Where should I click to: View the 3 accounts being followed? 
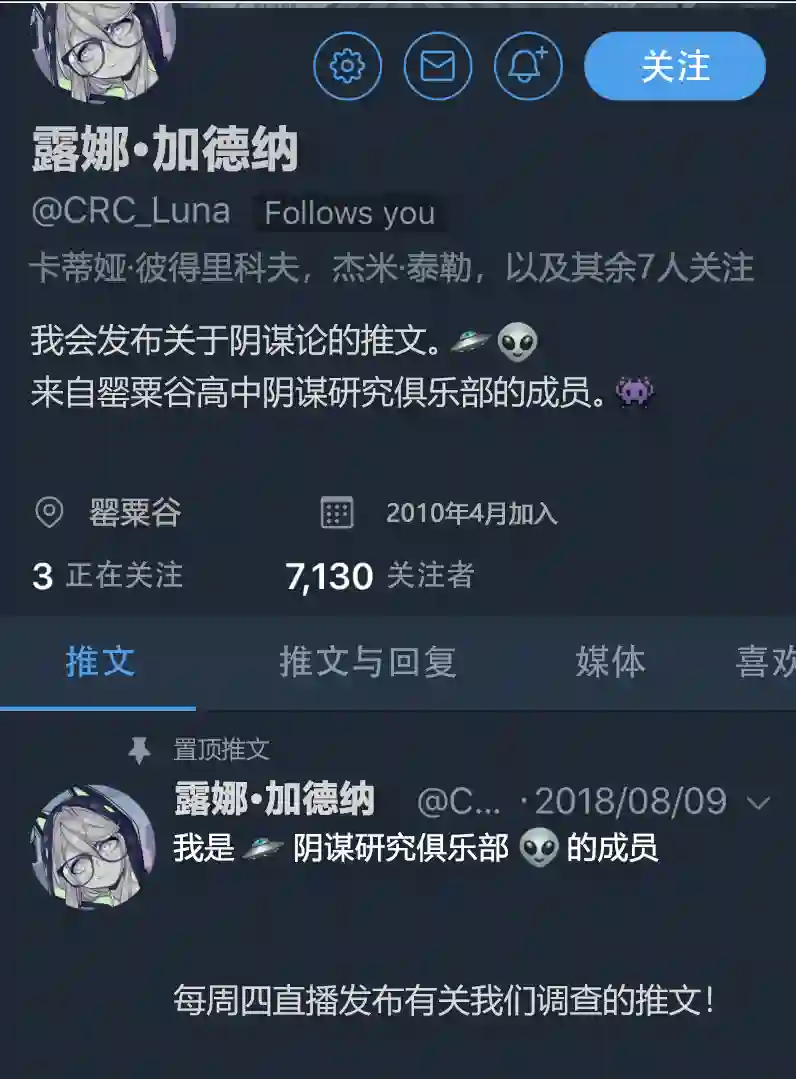pos(103,575)
